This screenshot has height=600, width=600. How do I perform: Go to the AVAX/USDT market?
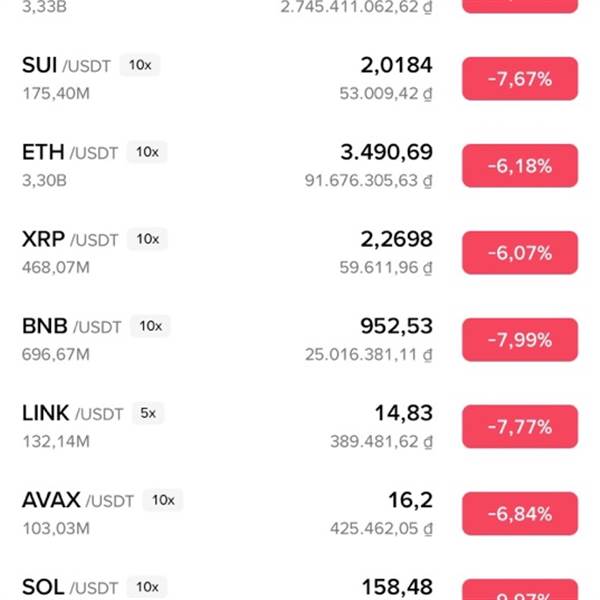click(x=52, y=500)
